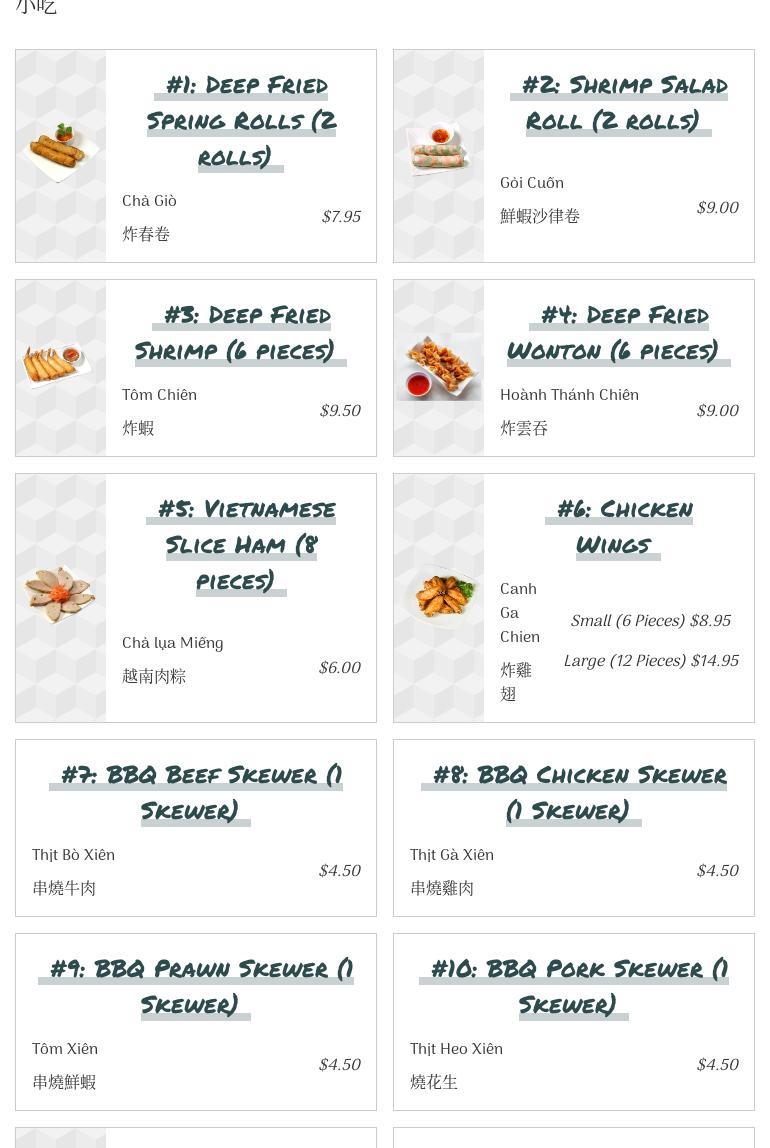Open the BBQ Prawn Skewer card
770x1148 pixels.
click(x=196, y=986)
